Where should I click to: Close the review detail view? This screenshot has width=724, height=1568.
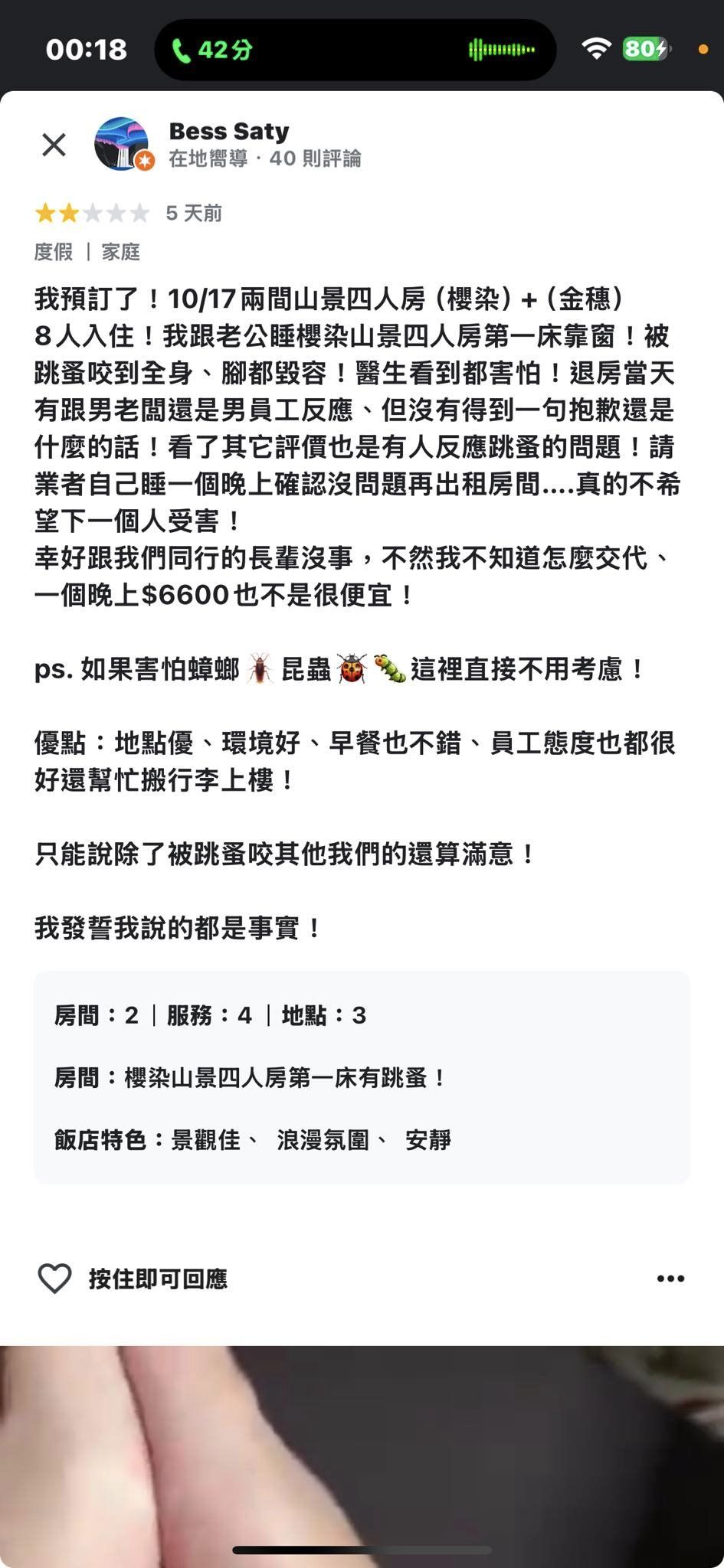tap(54, 144)
